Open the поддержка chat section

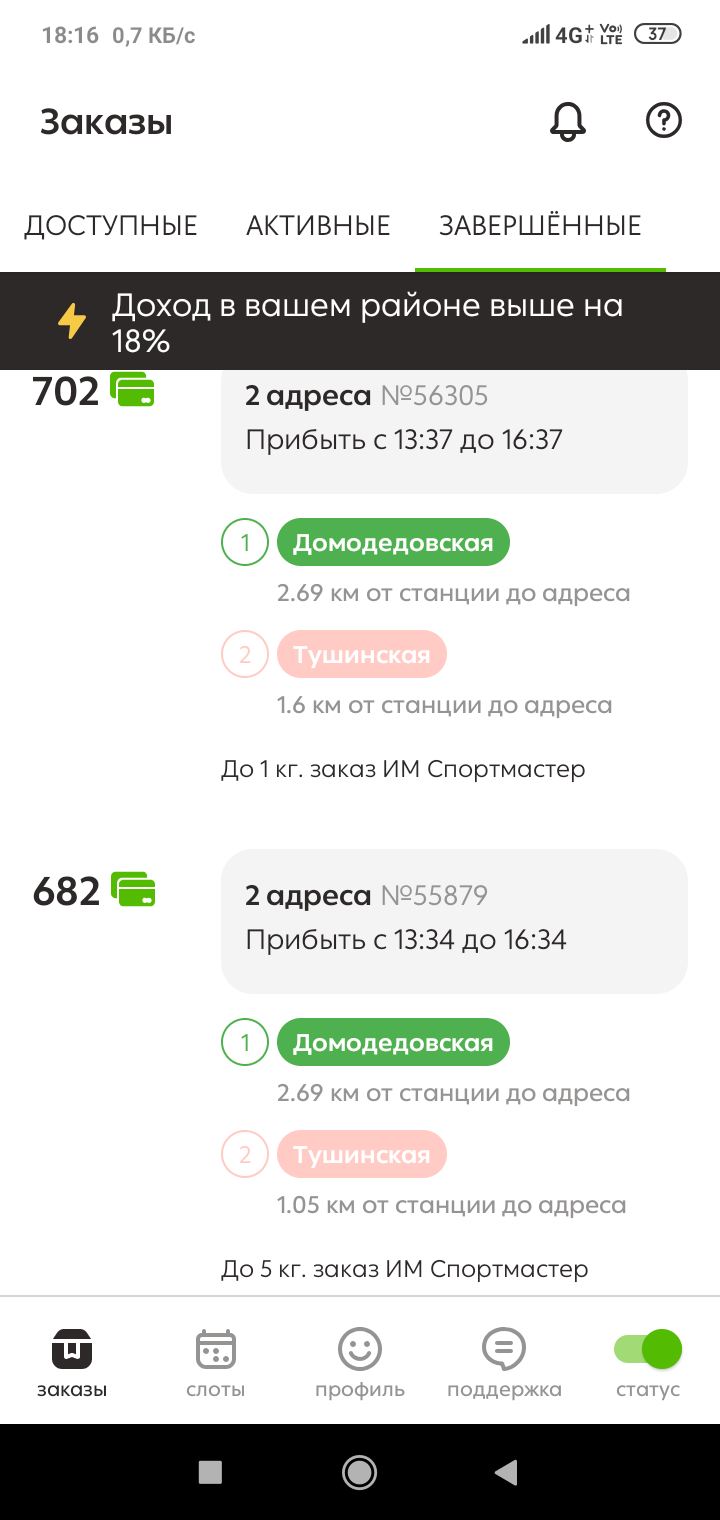(504, 1362)
